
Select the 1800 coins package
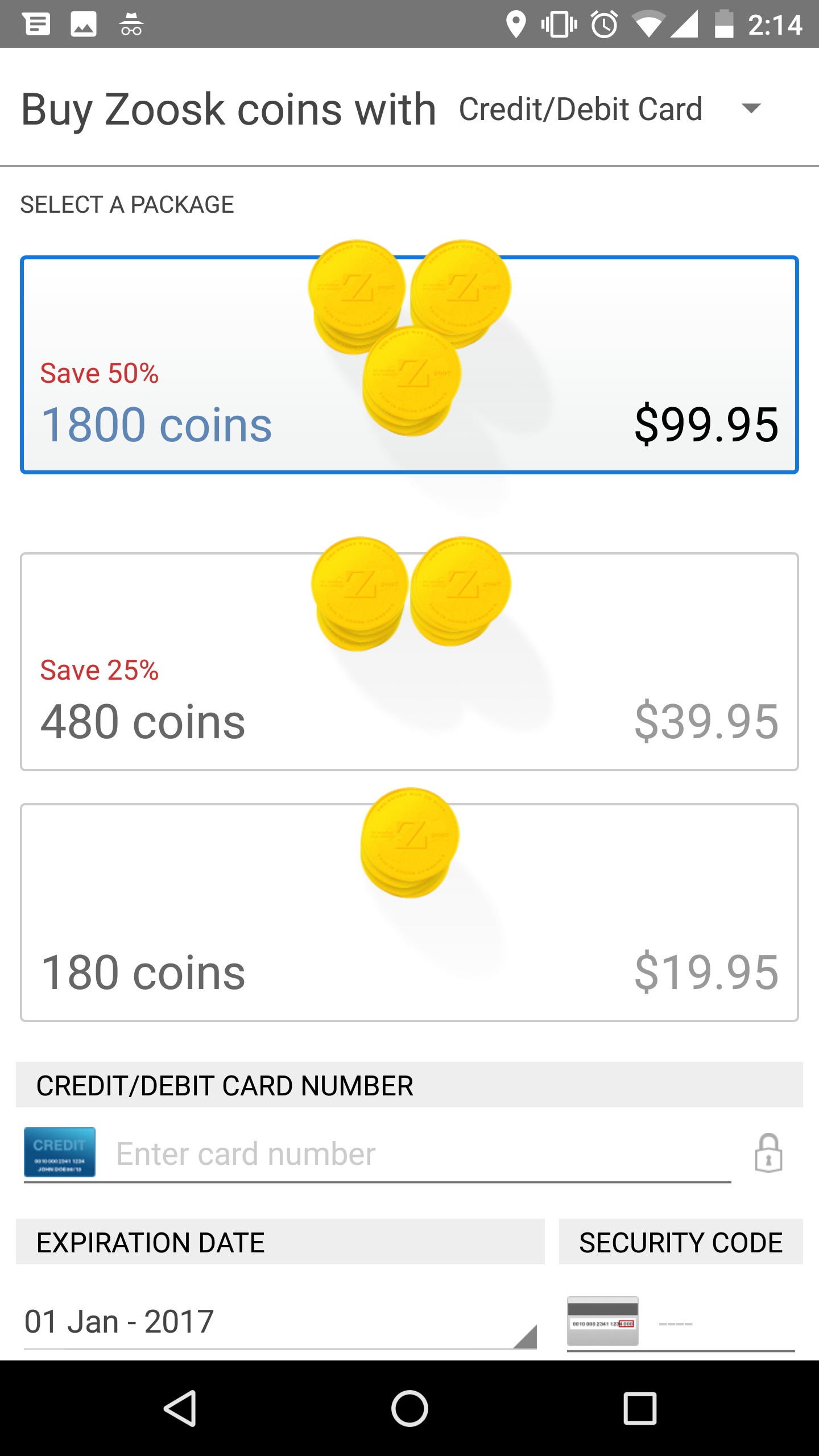[409, 365]
